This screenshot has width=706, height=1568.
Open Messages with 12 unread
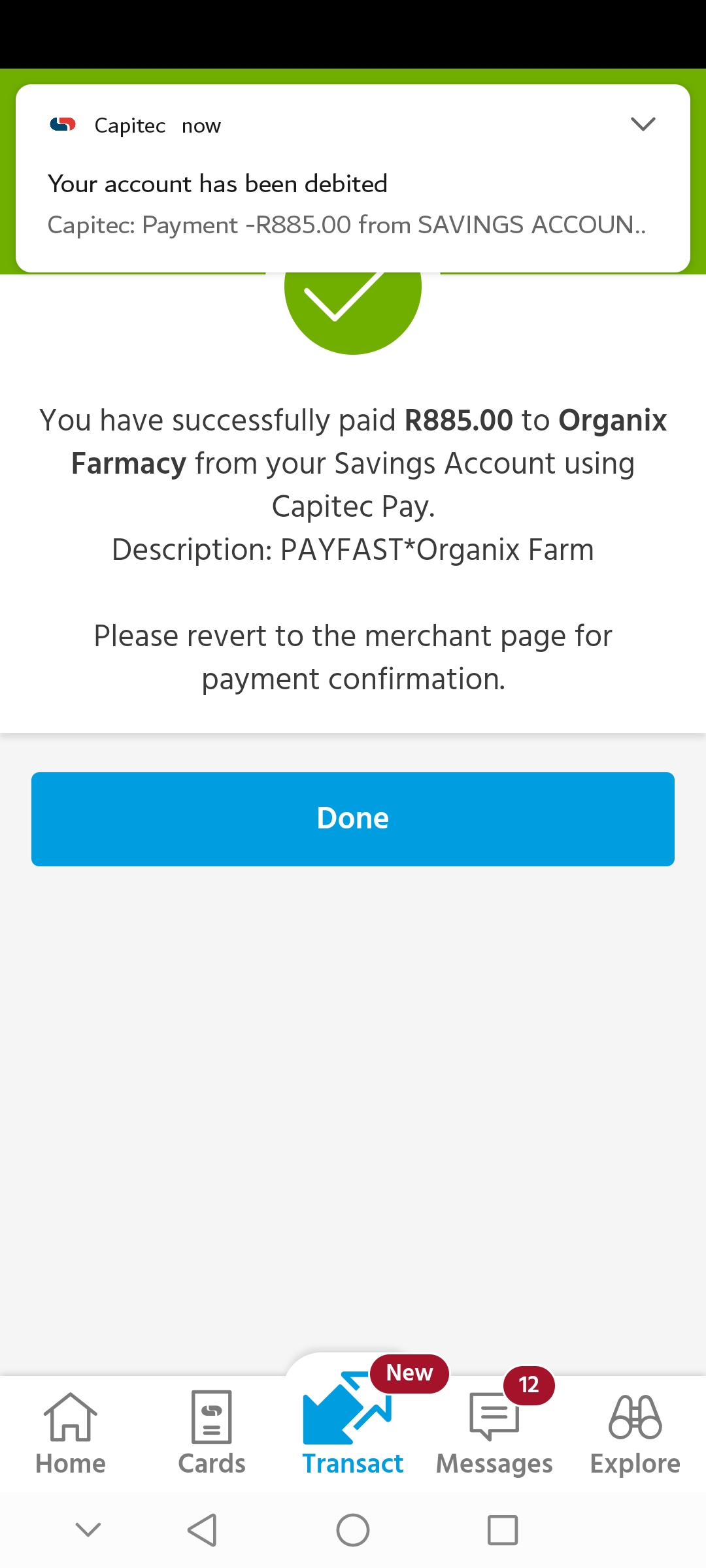pos(494,1434)
